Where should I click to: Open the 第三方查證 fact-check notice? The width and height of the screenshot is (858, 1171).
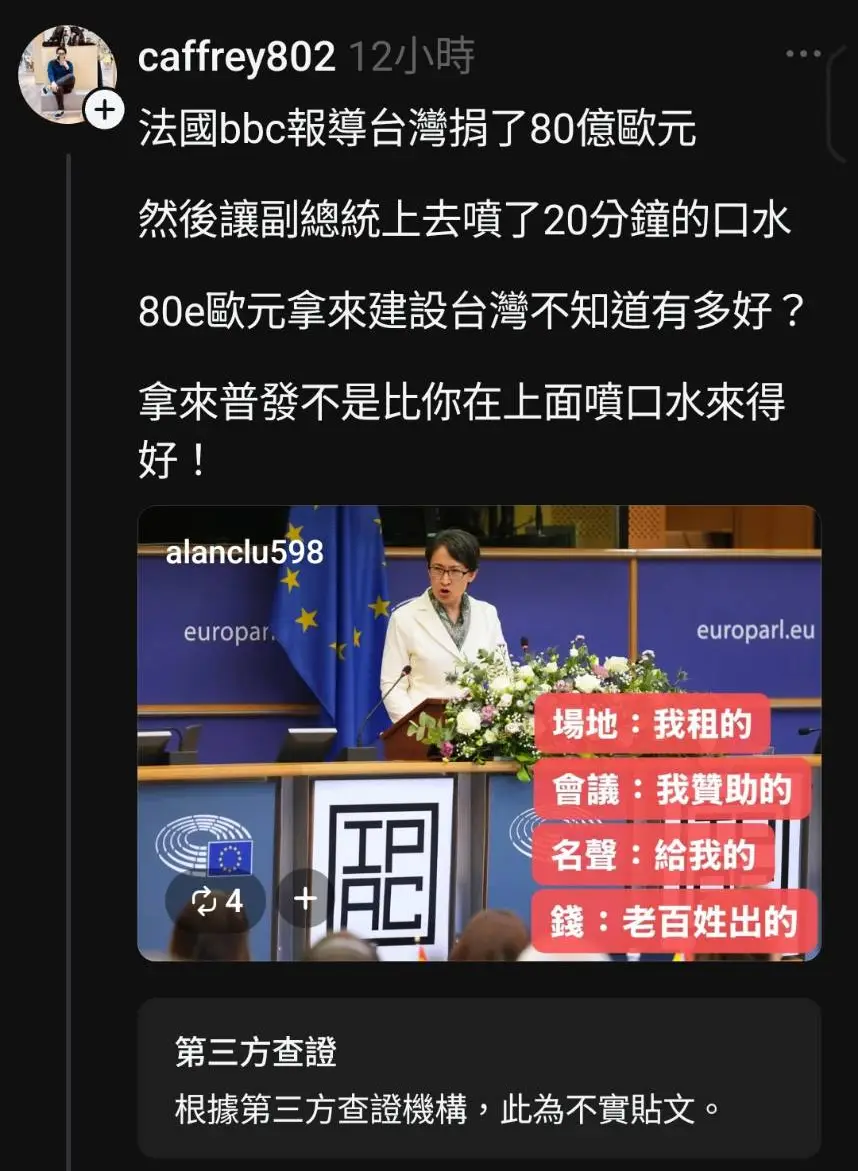click(x=478, y=1078)
